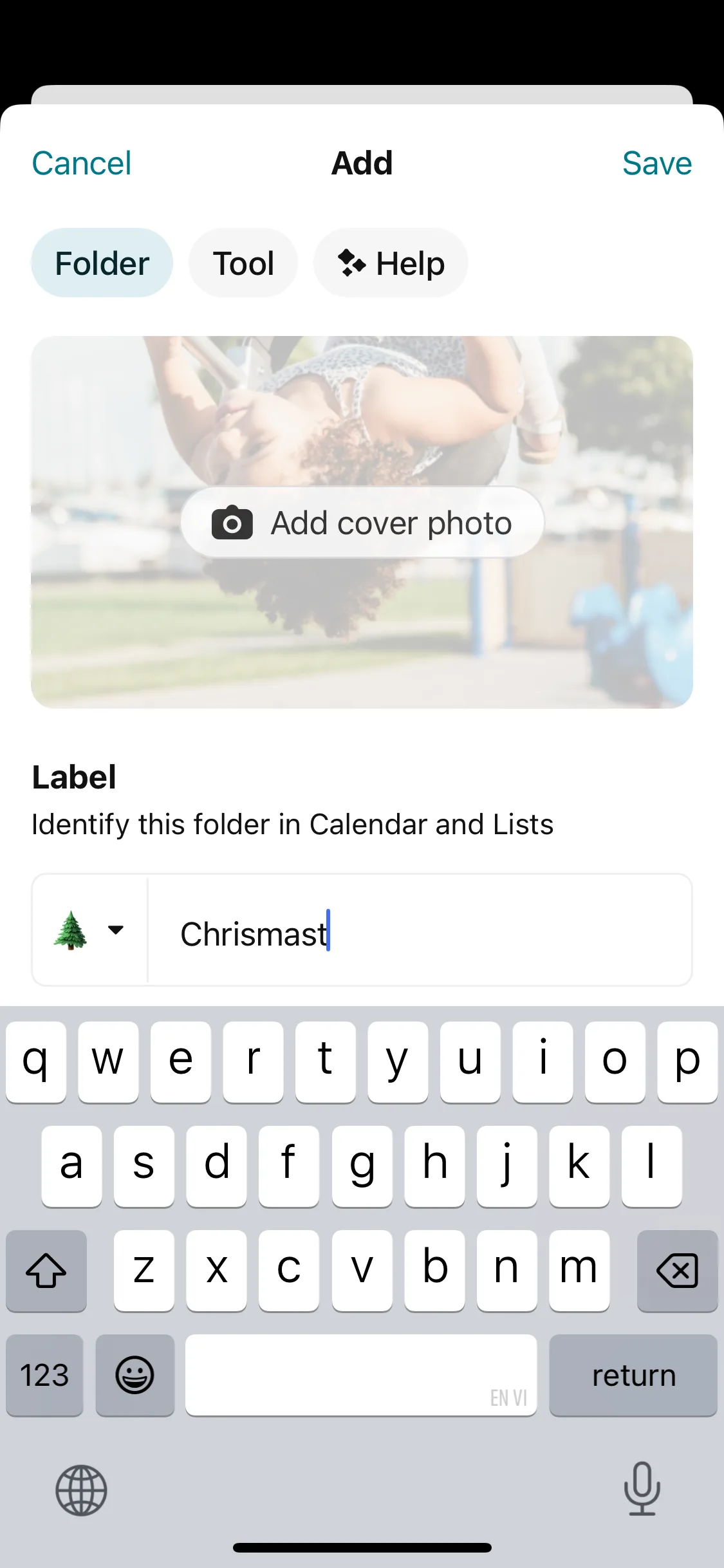
Task: Open the emoji keyboard
Action: [x=135, y=1376]
